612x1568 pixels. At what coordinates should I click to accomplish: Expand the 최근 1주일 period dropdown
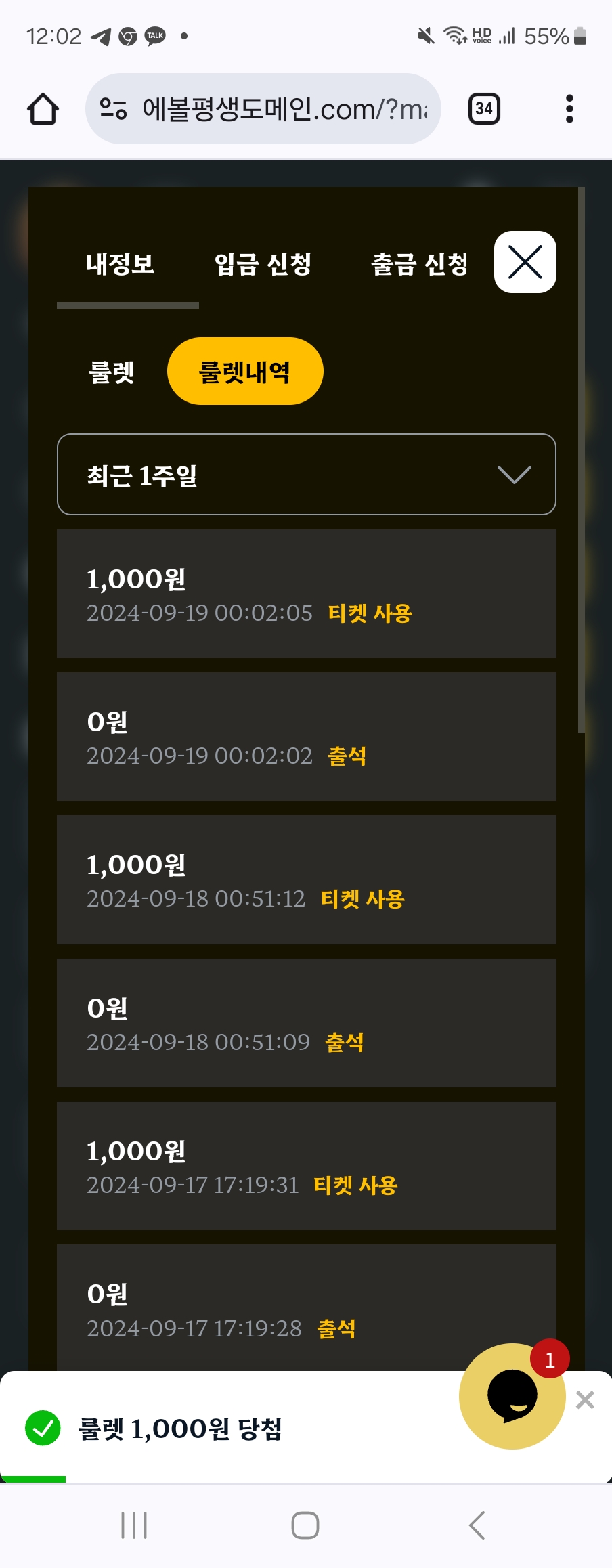click(306, 475)
